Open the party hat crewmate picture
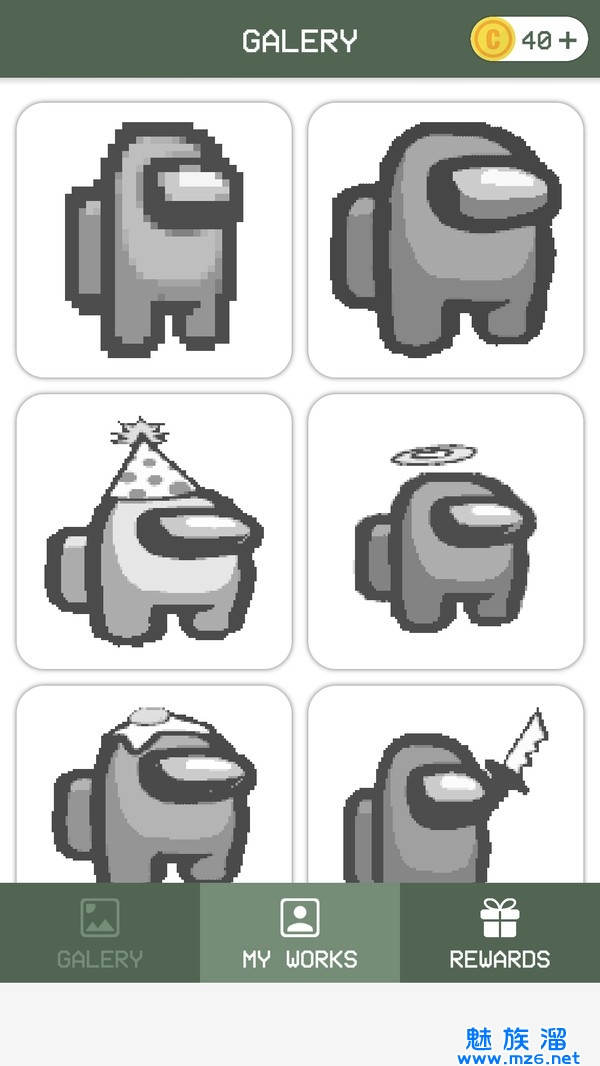Screen dimensions: 600x1066 [154, 532]
